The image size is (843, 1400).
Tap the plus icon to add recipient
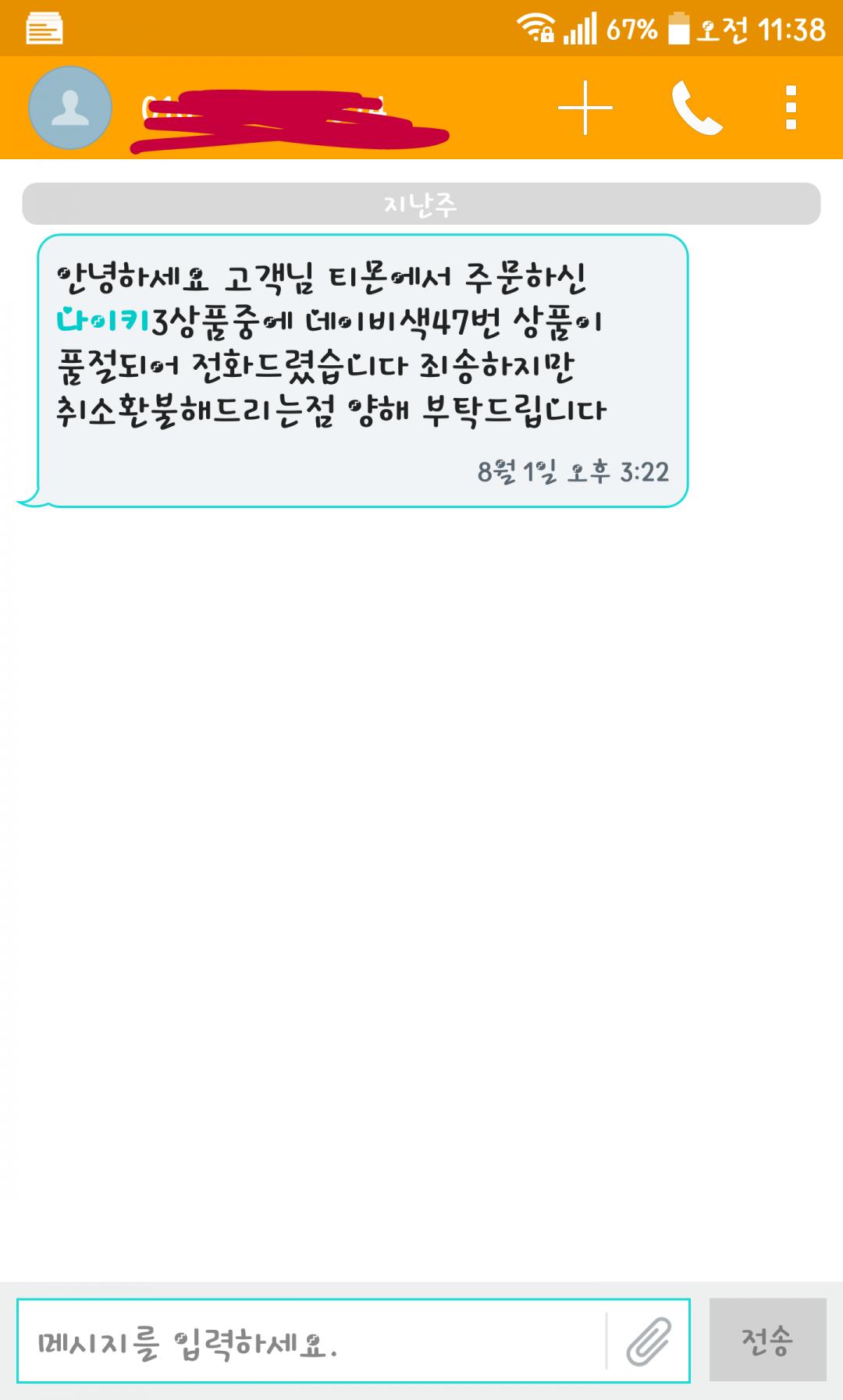pos(585,108)
